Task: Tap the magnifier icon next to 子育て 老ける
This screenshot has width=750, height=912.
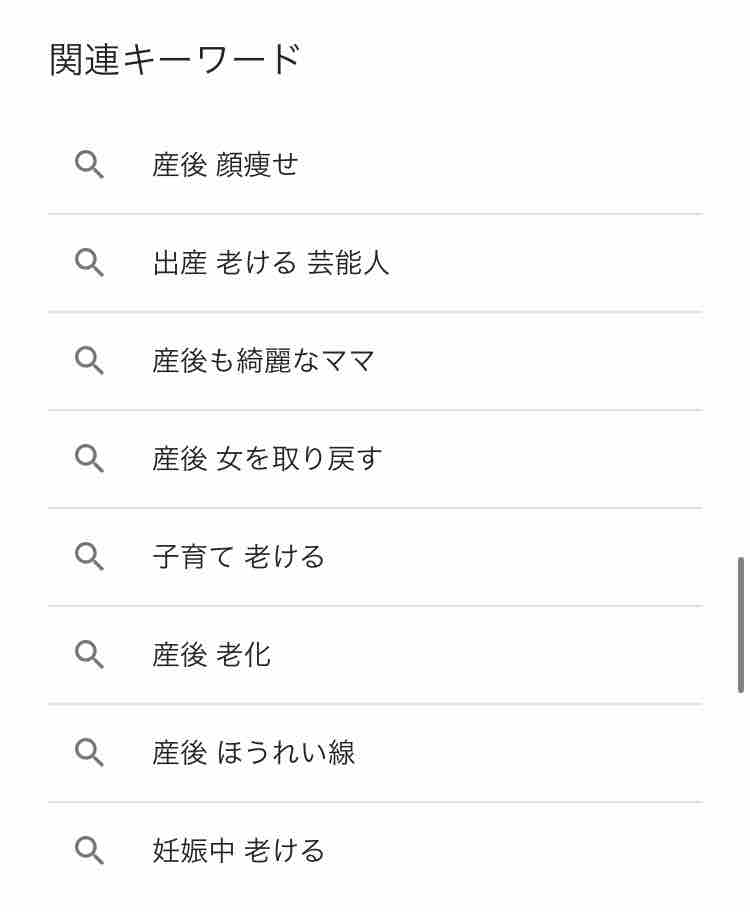Action: coord(90,557)
